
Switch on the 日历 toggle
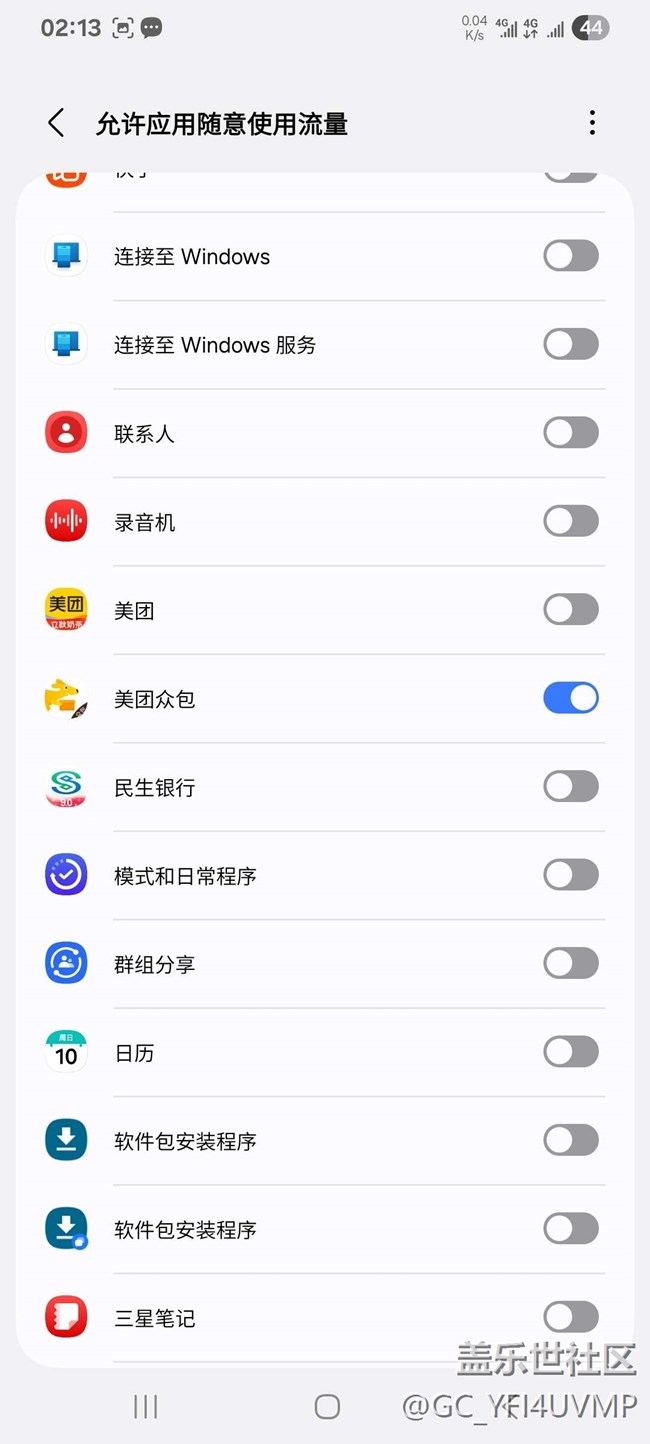(571, 1052)
